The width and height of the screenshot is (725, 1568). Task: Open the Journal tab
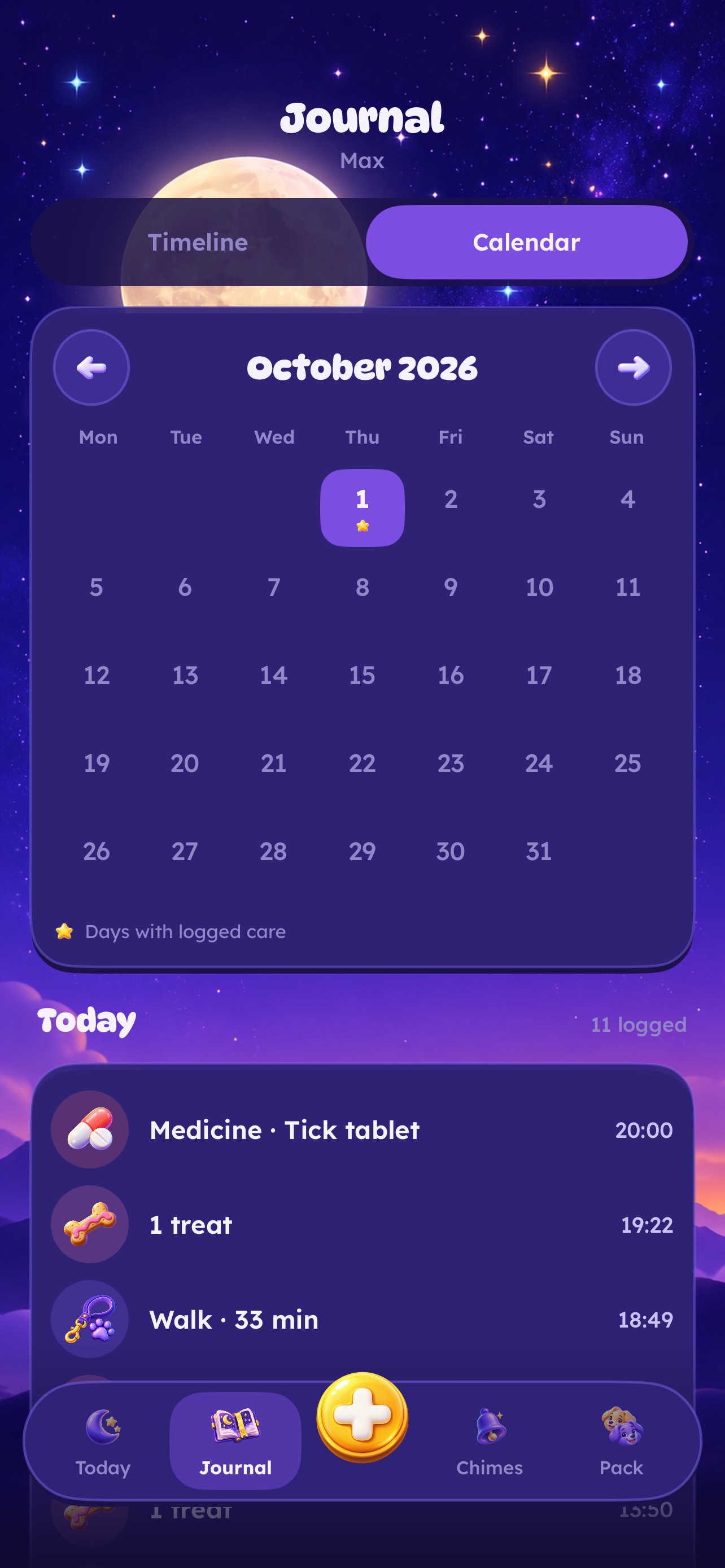click(x=235, y=1442)
